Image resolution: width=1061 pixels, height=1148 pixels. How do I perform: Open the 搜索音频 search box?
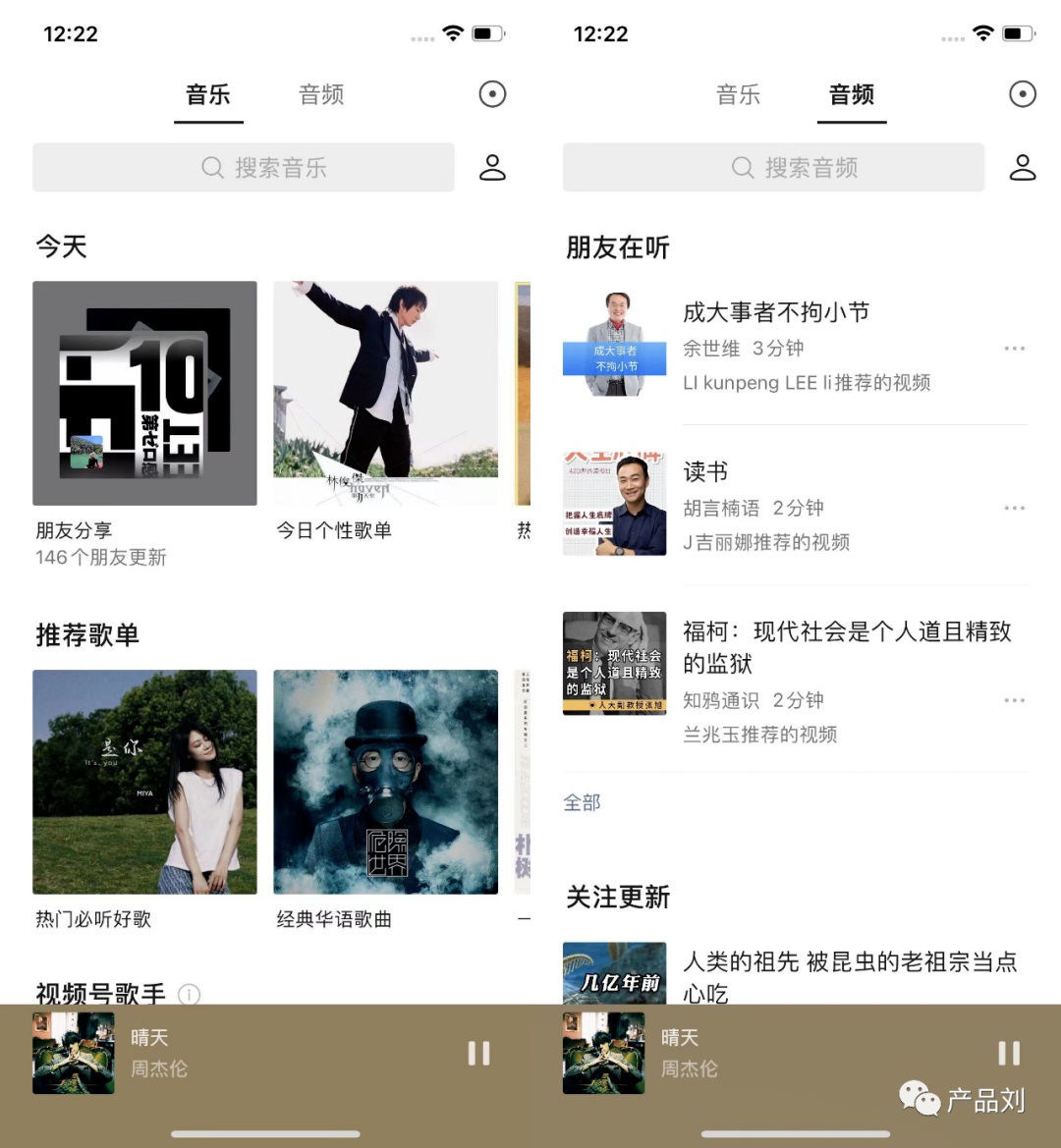(x=773, y=168)
